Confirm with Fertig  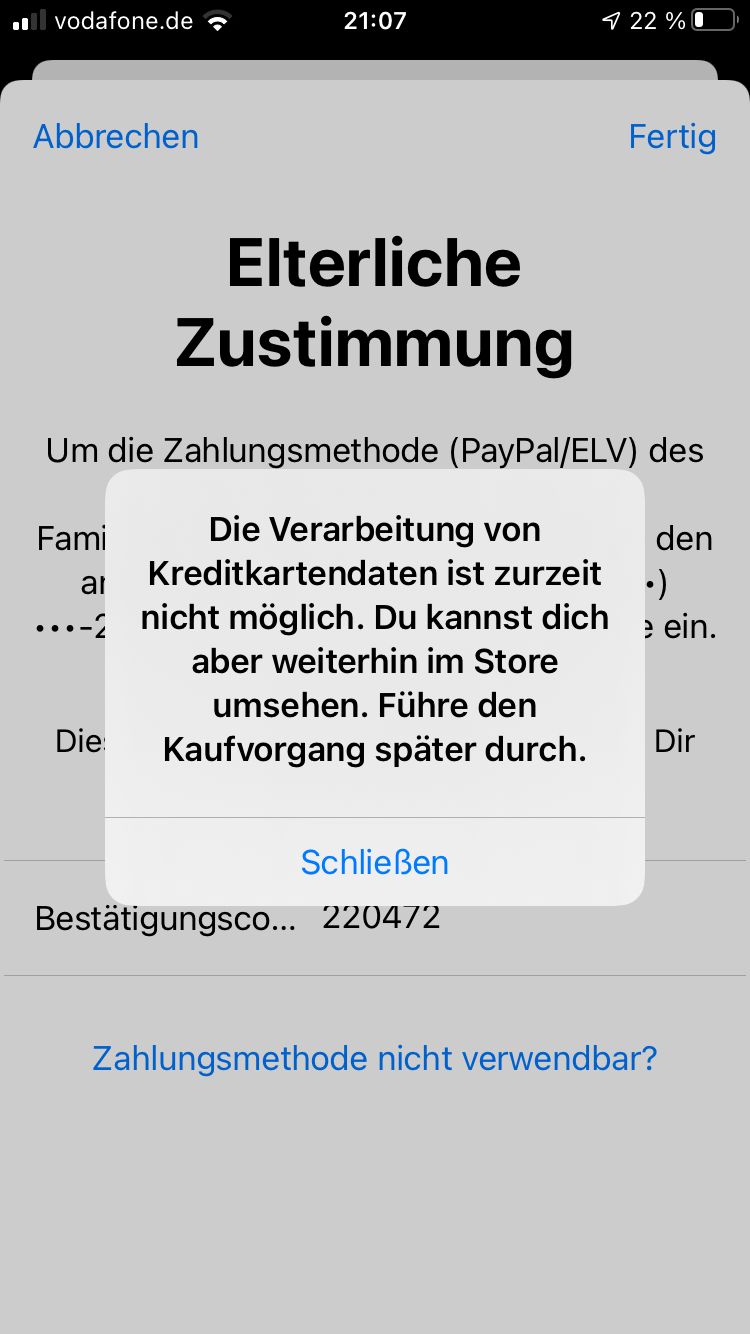pyautogui.click(x=672, y=137)
